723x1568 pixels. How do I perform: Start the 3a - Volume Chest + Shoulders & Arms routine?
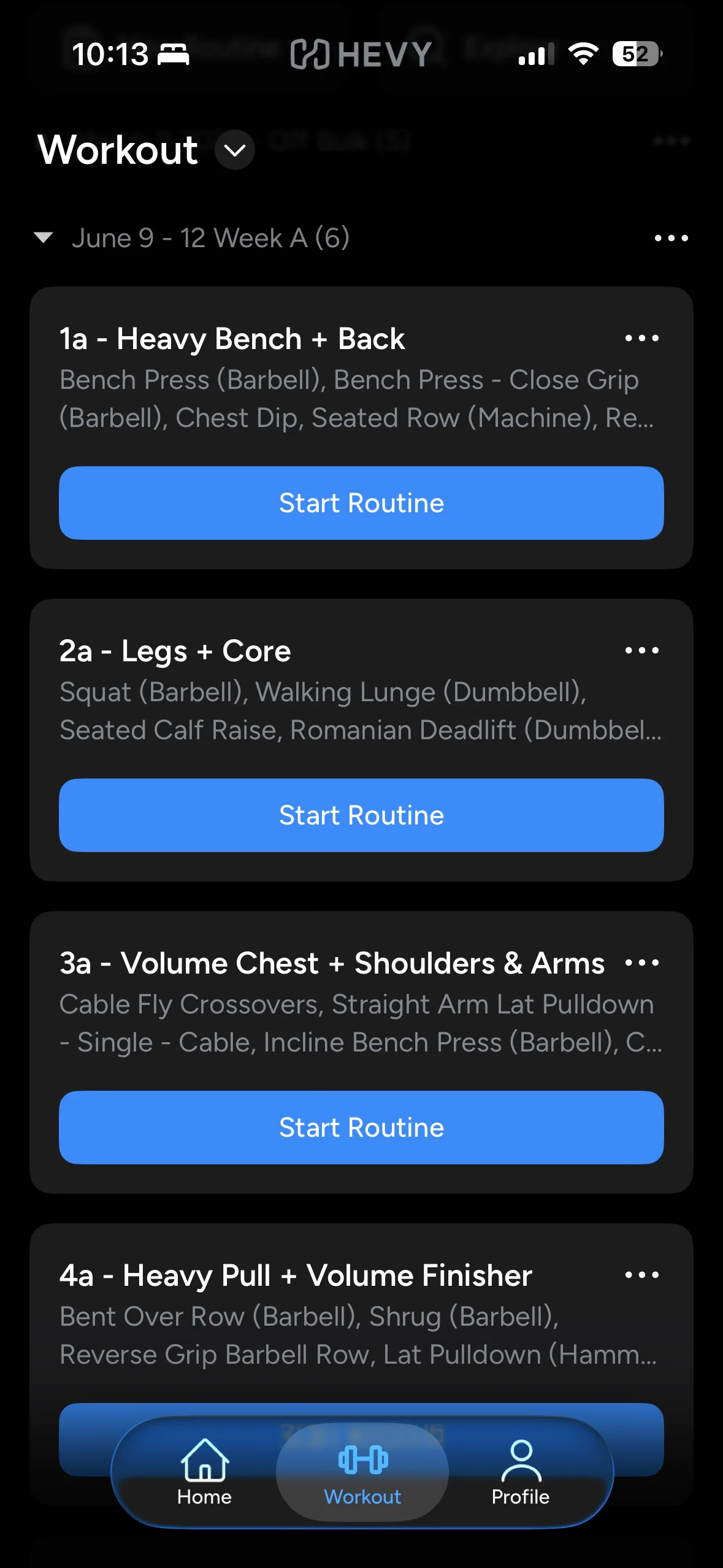pyautogui.click(x=361, y=1128)
